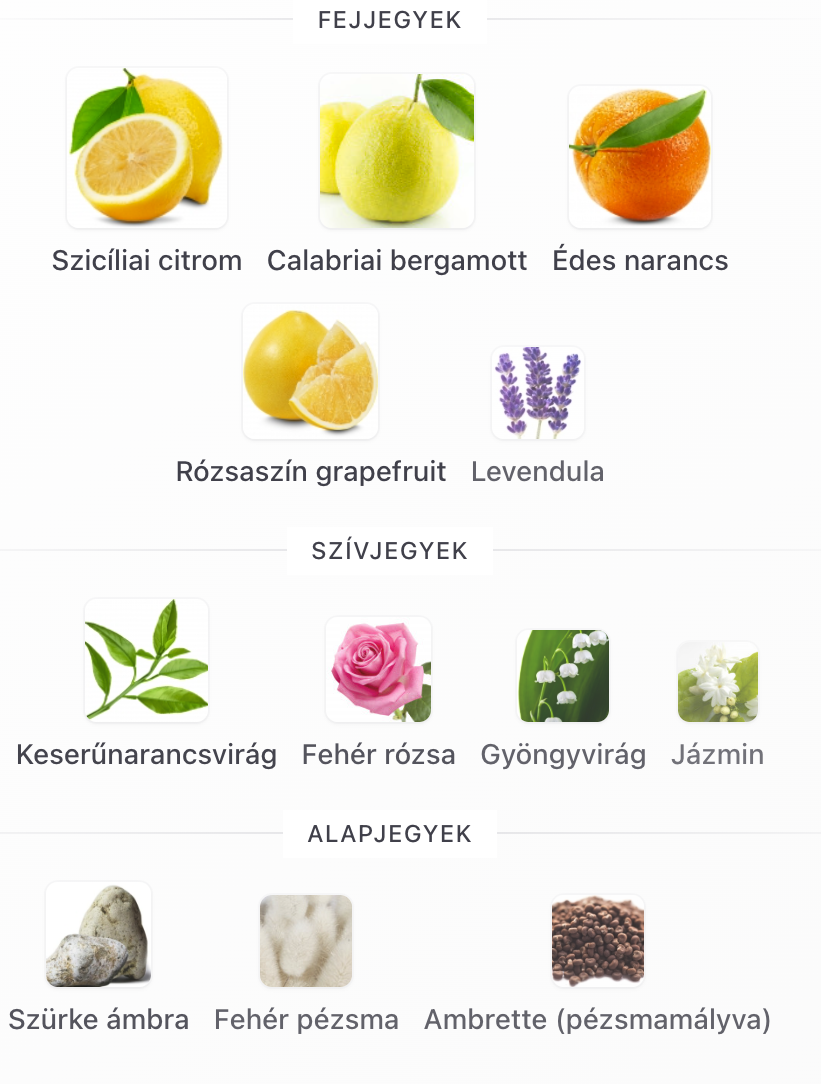Open the Keserűnarancsvirág note
The height and width of the screenshot is (1084, 821).
(147, 661)
